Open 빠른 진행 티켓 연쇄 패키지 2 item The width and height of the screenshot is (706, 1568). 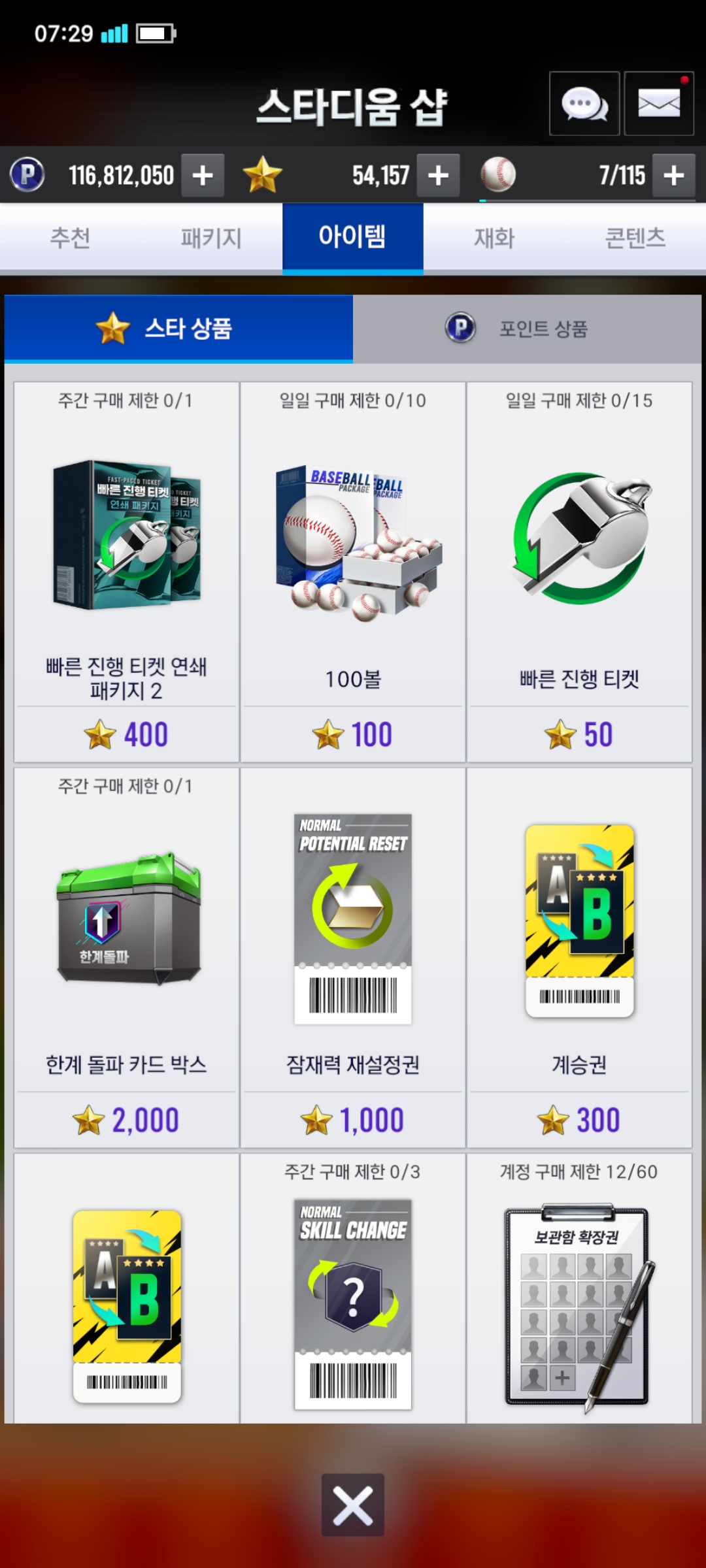pos(126,572)
